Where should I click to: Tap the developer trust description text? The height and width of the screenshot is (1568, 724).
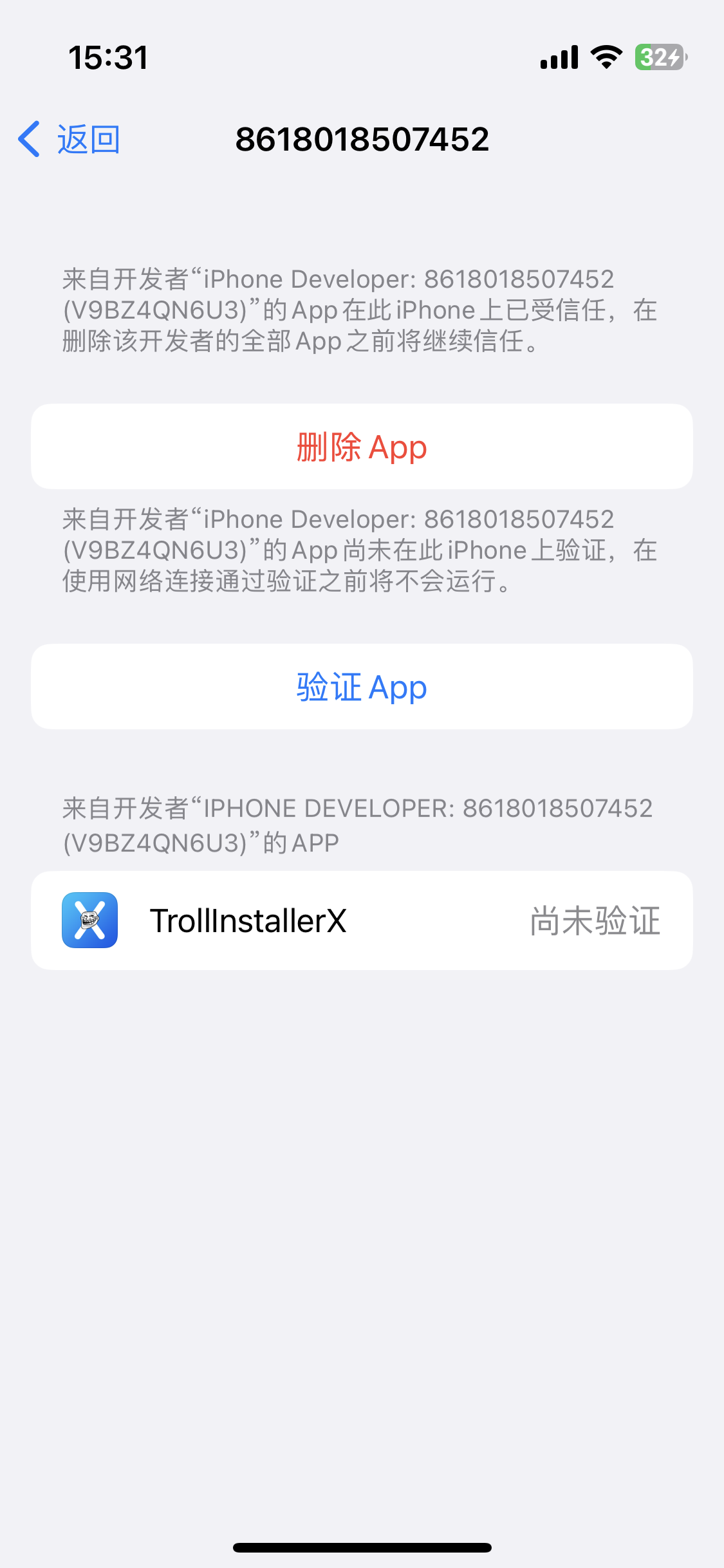tap(360, 310)
